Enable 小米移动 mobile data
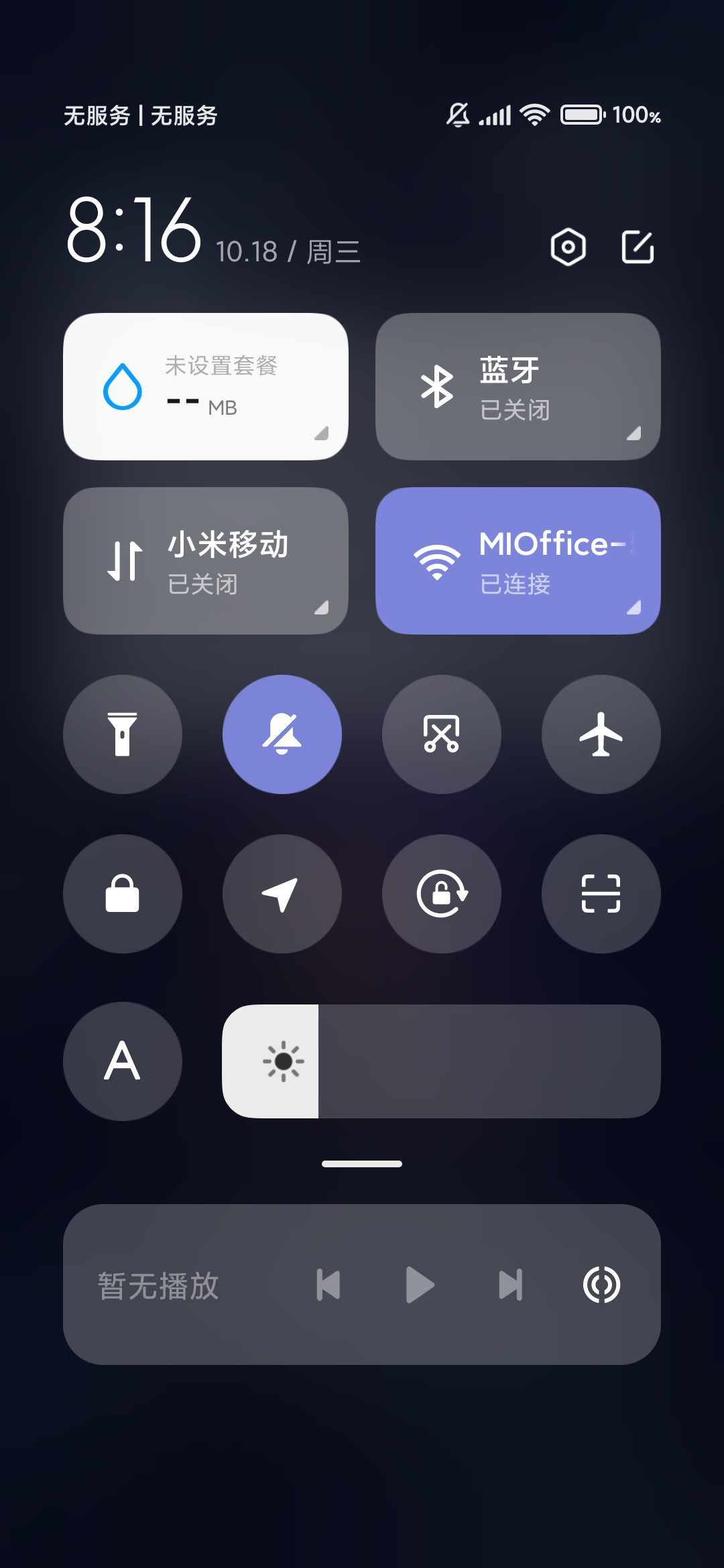This screenshot has width=724, height=1568. 206,561
